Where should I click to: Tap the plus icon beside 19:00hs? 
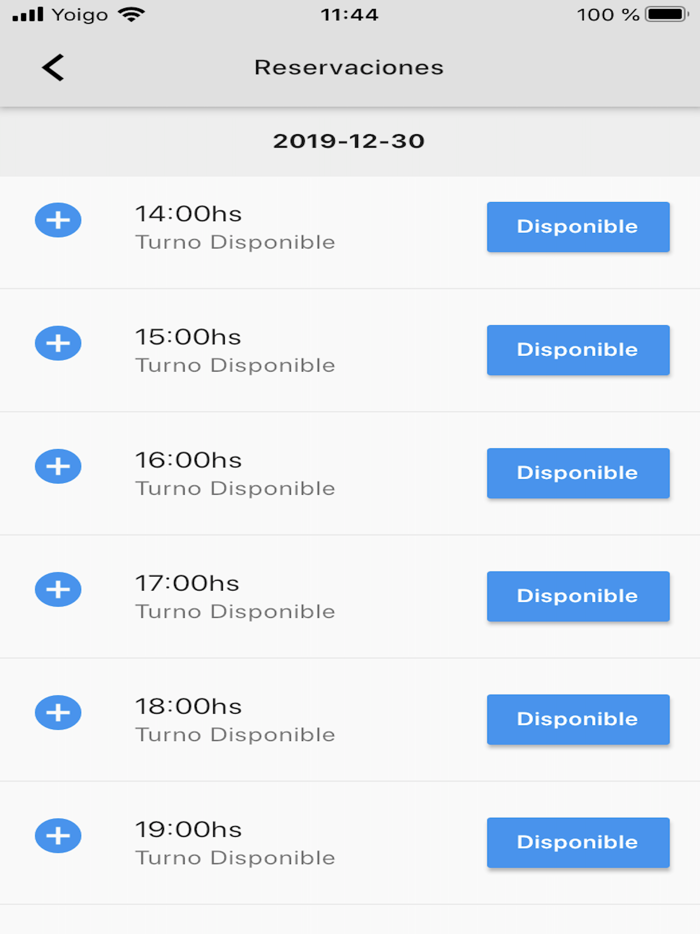click(x=58, y=835)
